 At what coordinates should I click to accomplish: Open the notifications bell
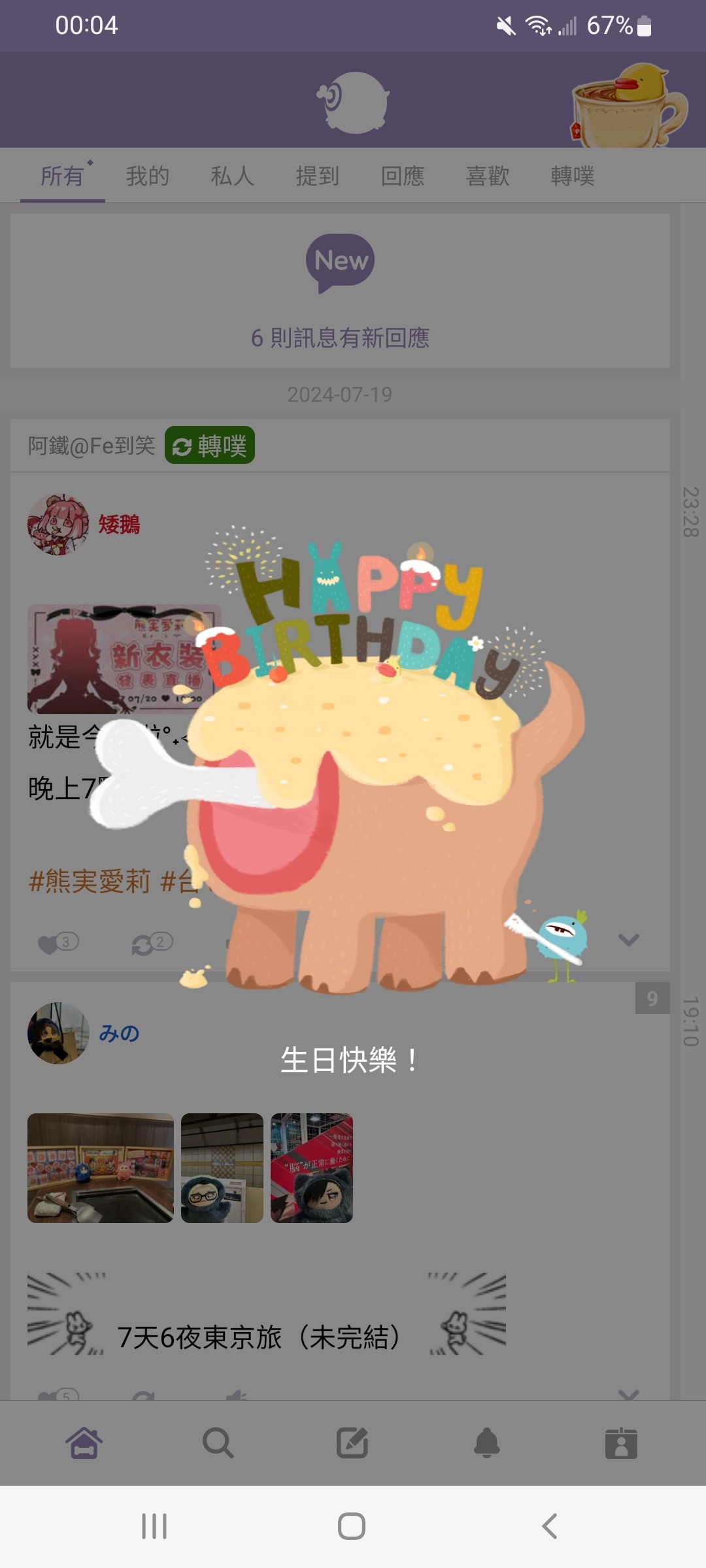(x=487, y=1443)
